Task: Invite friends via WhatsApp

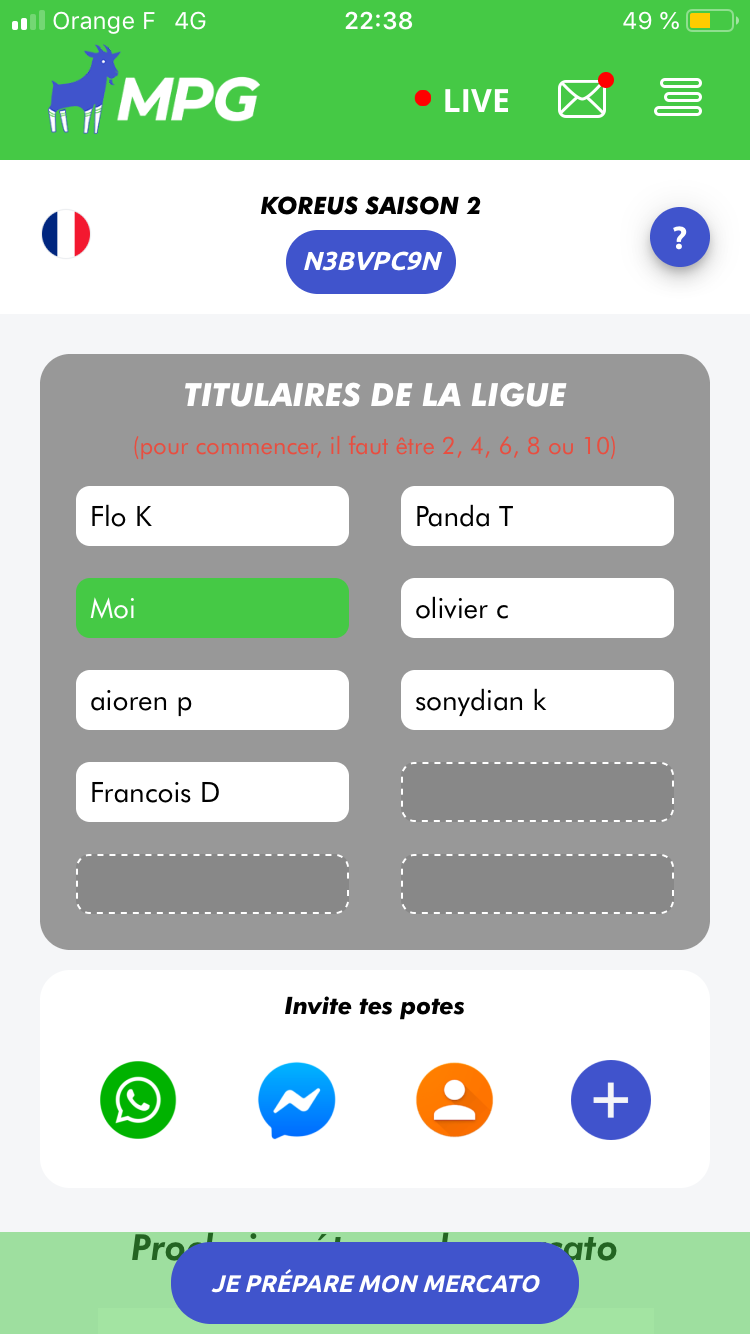Action: pos(138,1100)
